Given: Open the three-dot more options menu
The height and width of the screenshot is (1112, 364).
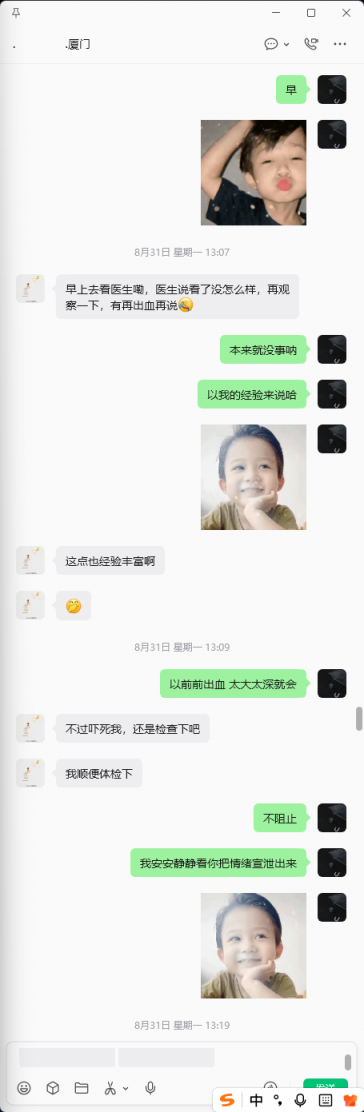Looking at the screenshot, I should [x=340, y=44].
